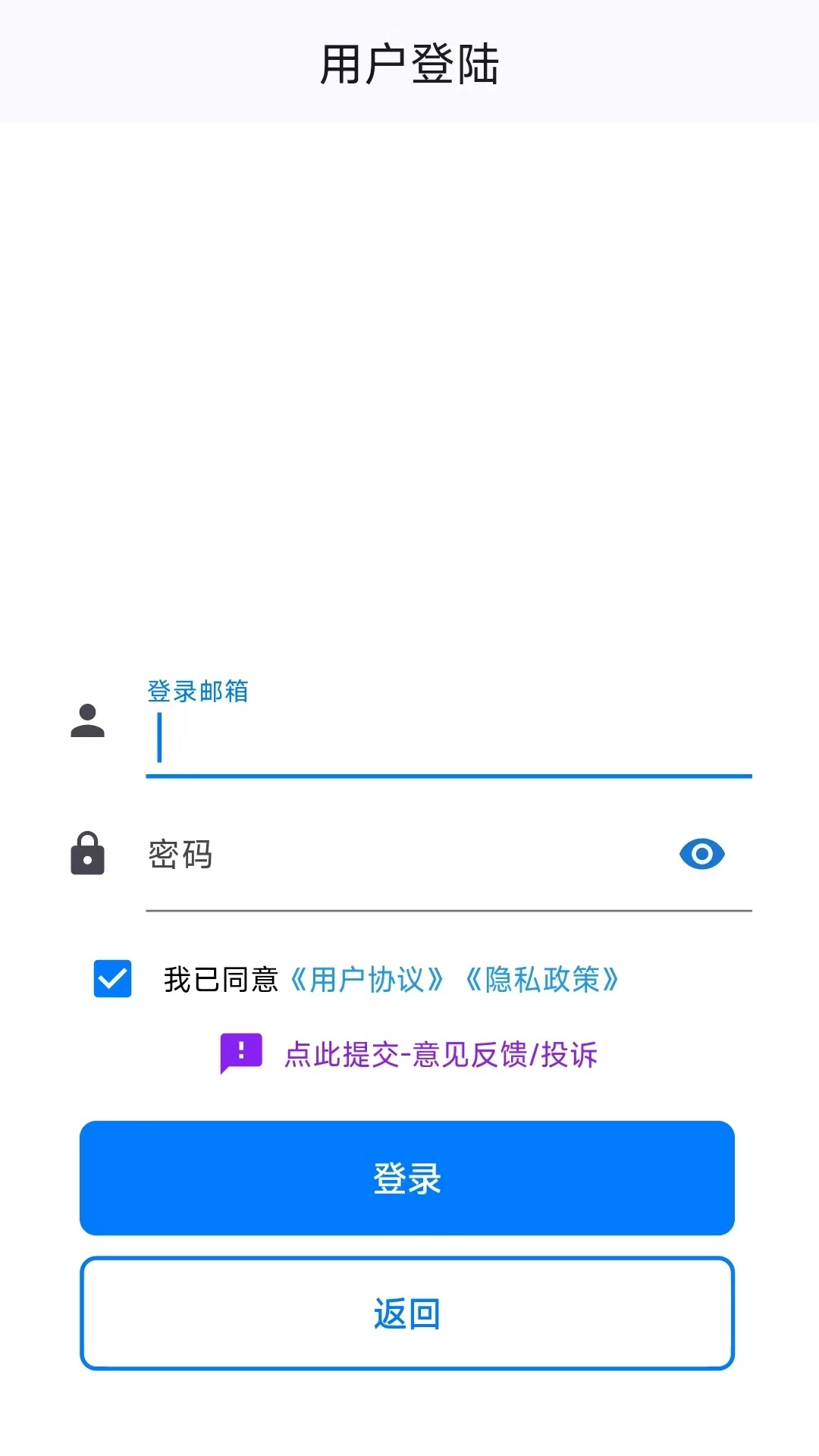The height and width of the screenshot is (1456, 819).
Task: Toggle password visibility with the eye toggle
Action: tap(701, 854)
